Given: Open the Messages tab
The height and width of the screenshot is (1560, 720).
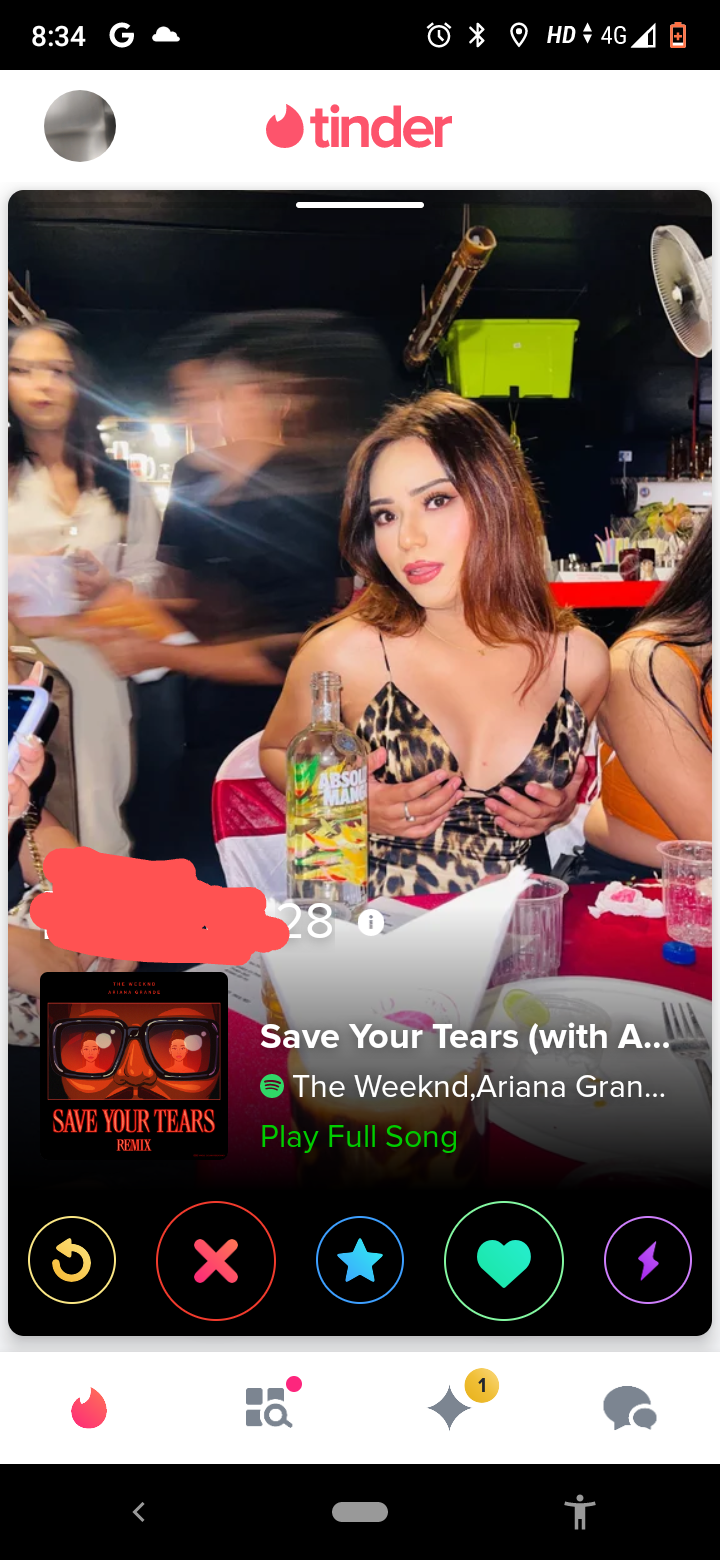Looking at the screenshot, I should pyautogui.click(x=630, y=1408).
